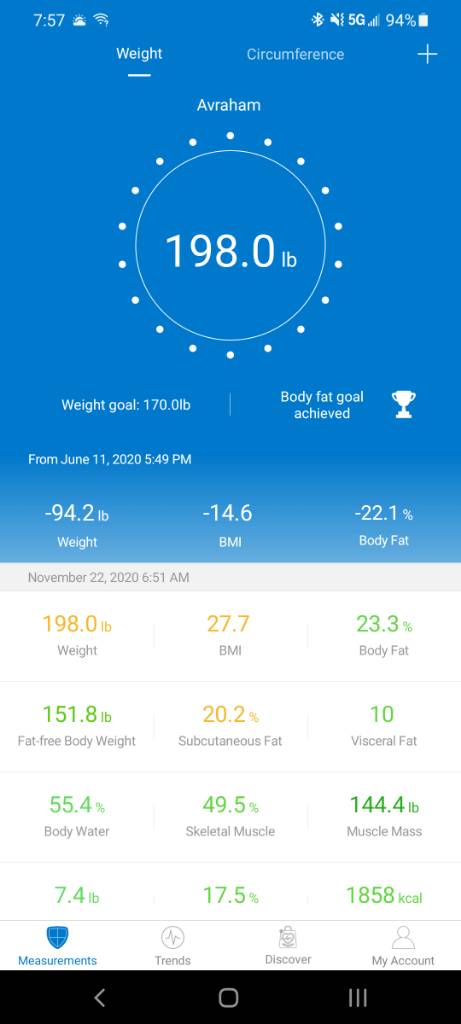The height and width of the screenshot is (1024, 461).
Task: Go to the Discover tab
Action: click(288, 946)
